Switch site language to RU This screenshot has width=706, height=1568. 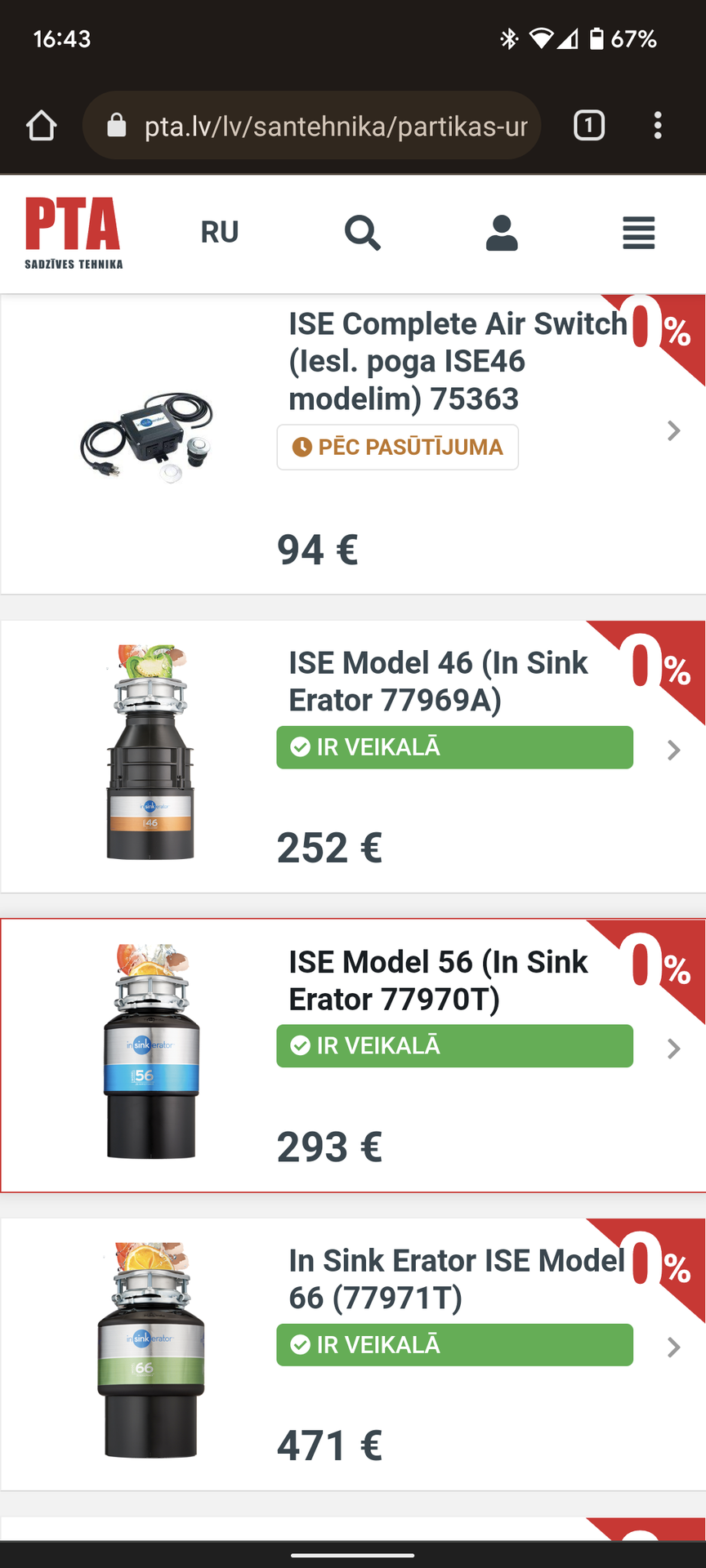click(220, 233)
